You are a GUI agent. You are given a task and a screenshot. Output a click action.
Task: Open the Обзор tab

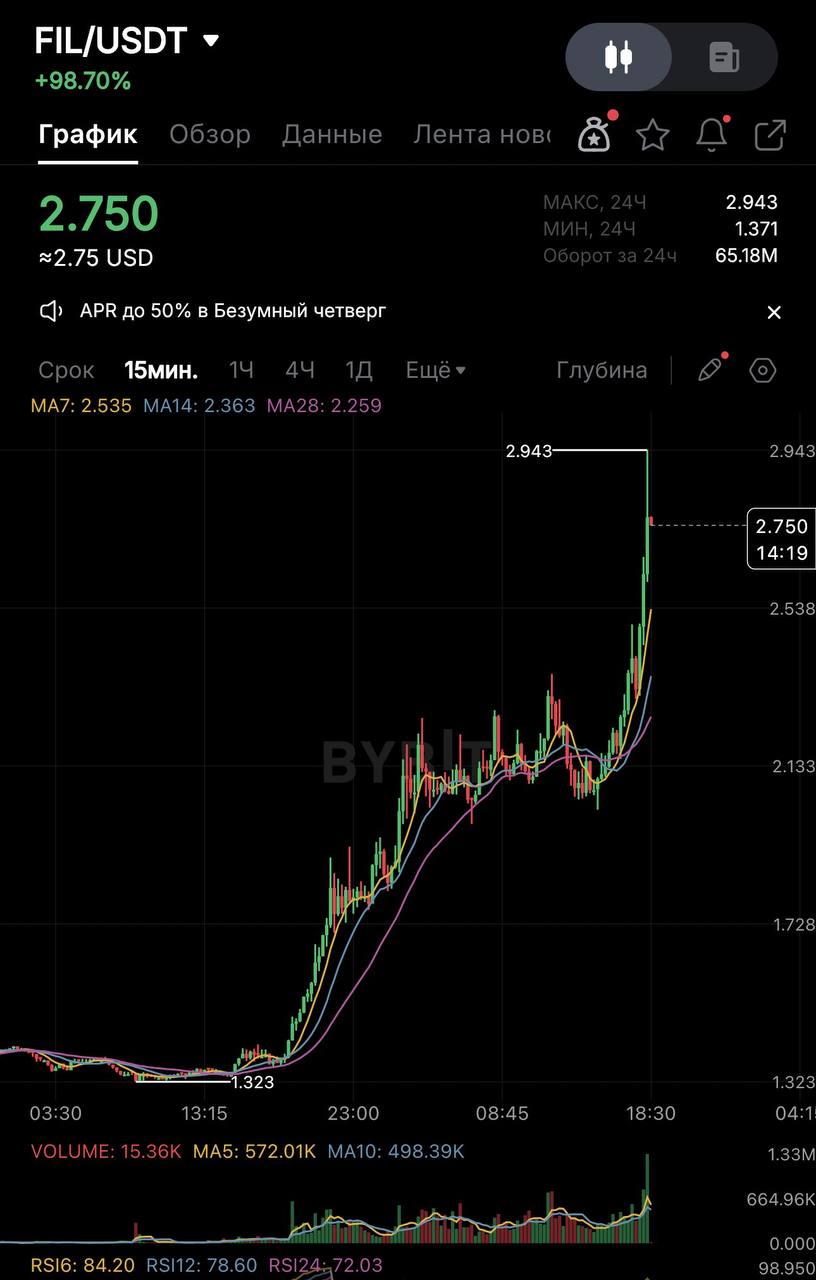(x=209, y=134)
